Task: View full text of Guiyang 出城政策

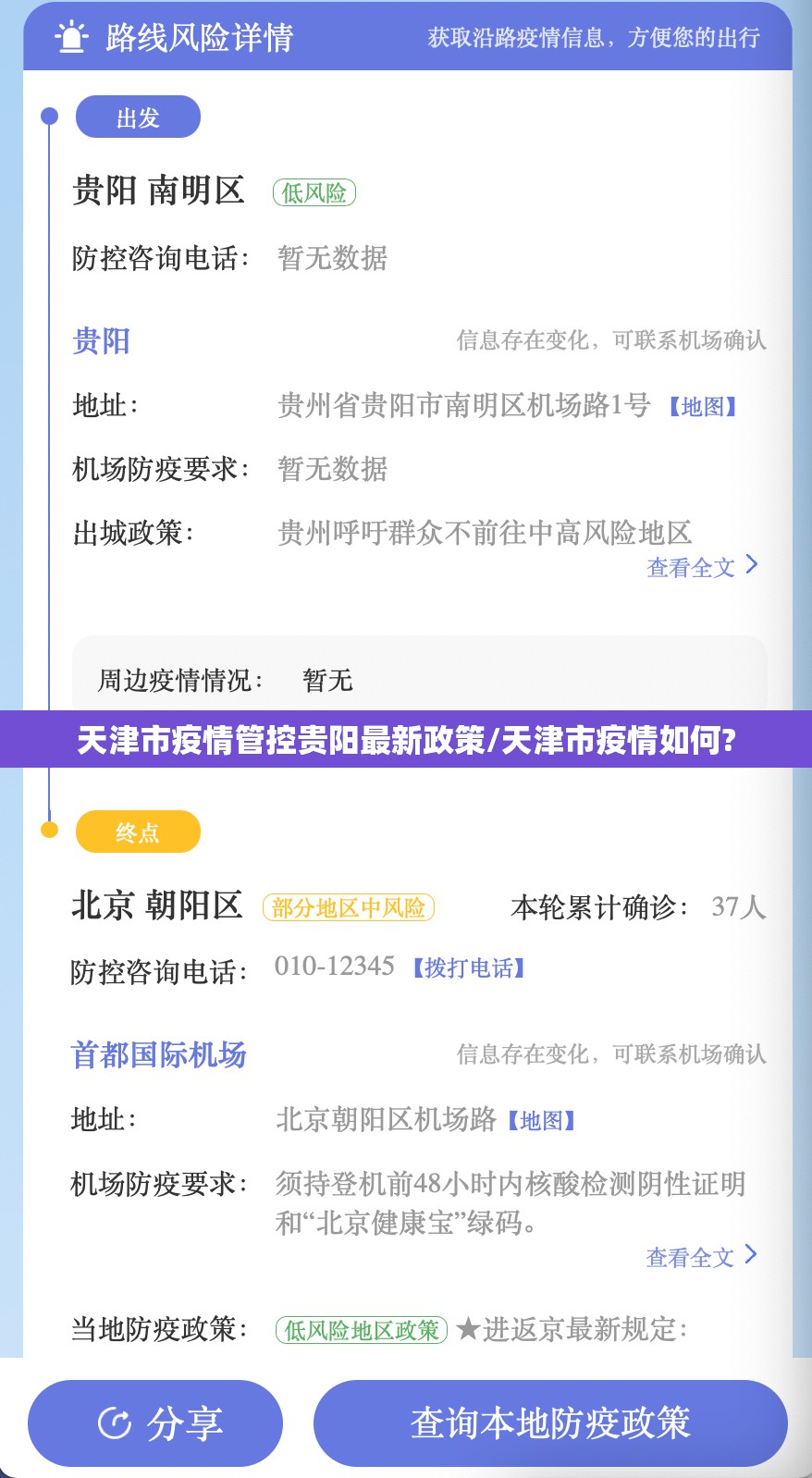Action: point(701,567)
